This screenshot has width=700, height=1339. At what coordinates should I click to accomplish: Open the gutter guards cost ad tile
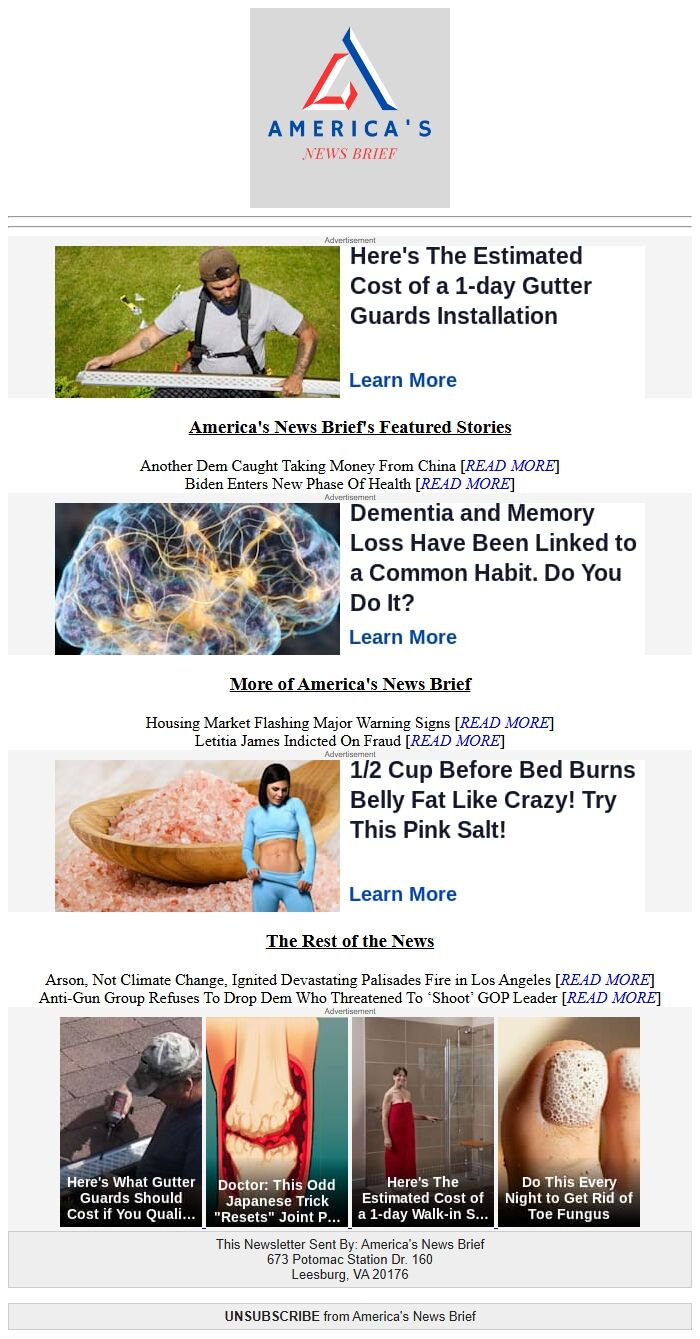click(131, 1121)
